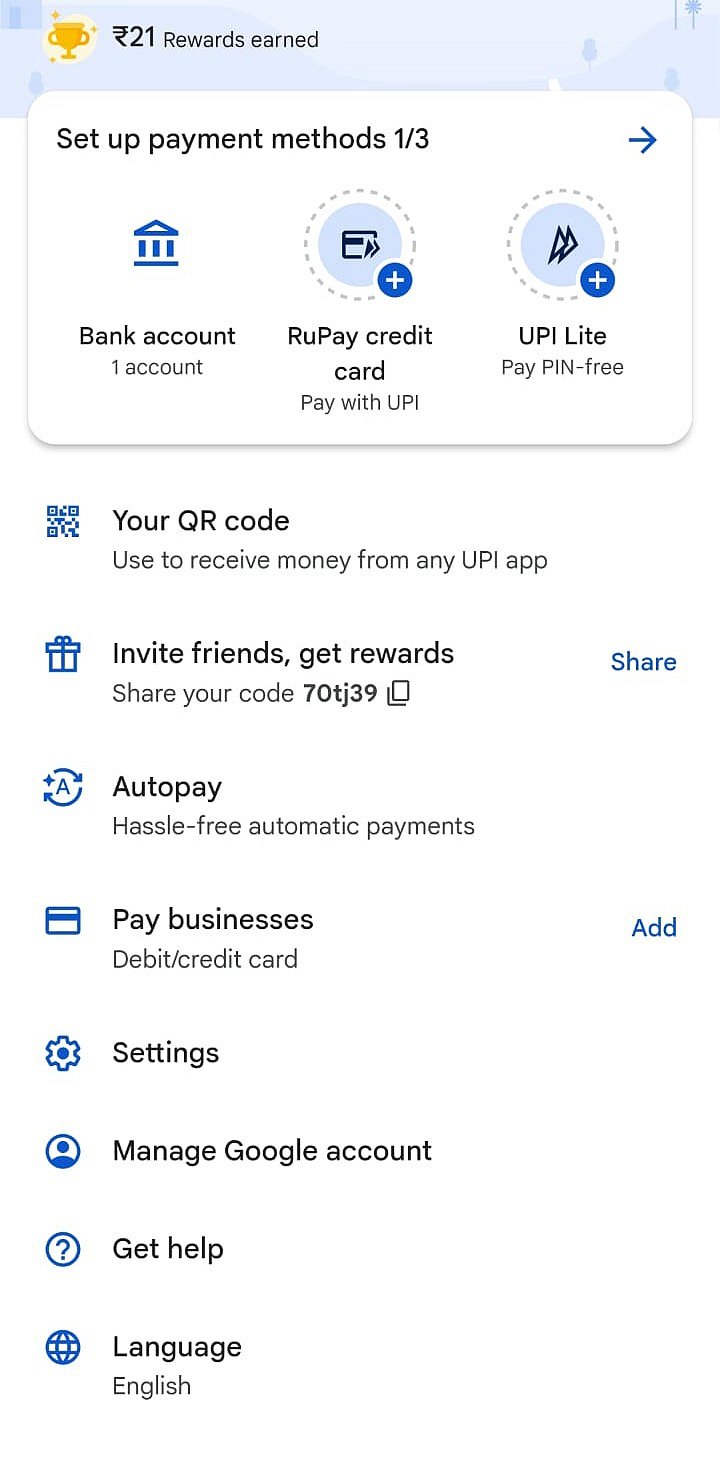The height and width of the screenshot is (1459, 720).
Task: Expand Set up payment methods with arrow
Action: (x=643, y=140)
